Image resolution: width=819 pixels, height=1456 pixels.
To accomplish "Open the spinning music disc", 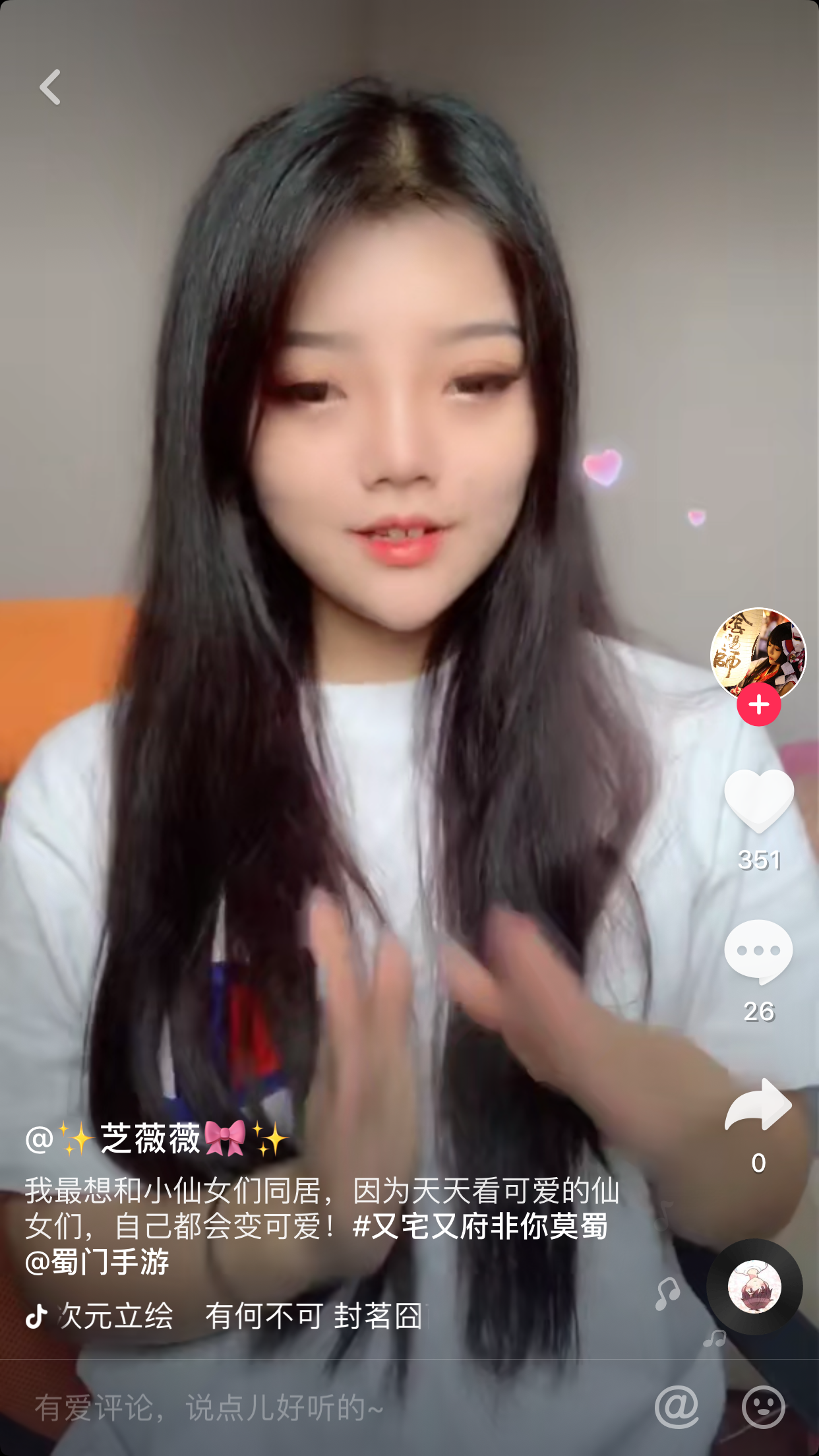I will coord(754,1287).
